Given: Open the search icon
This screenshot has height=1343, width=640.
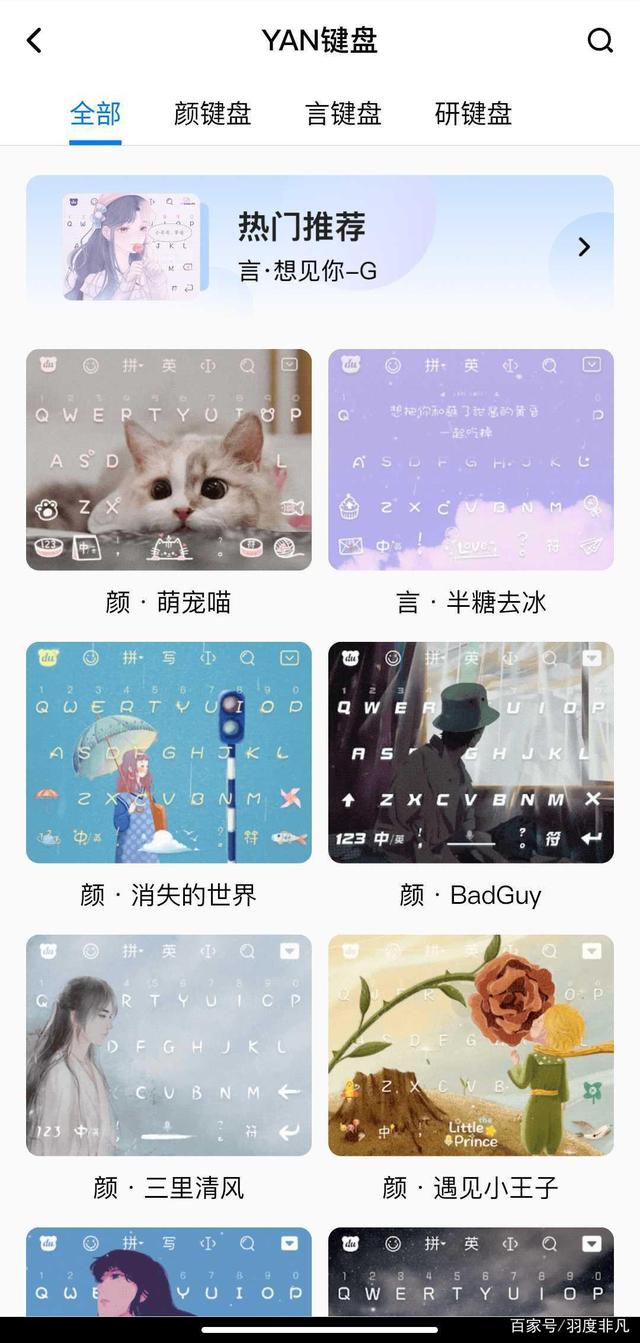Looking at the screenshot, I should coord(599,41).
